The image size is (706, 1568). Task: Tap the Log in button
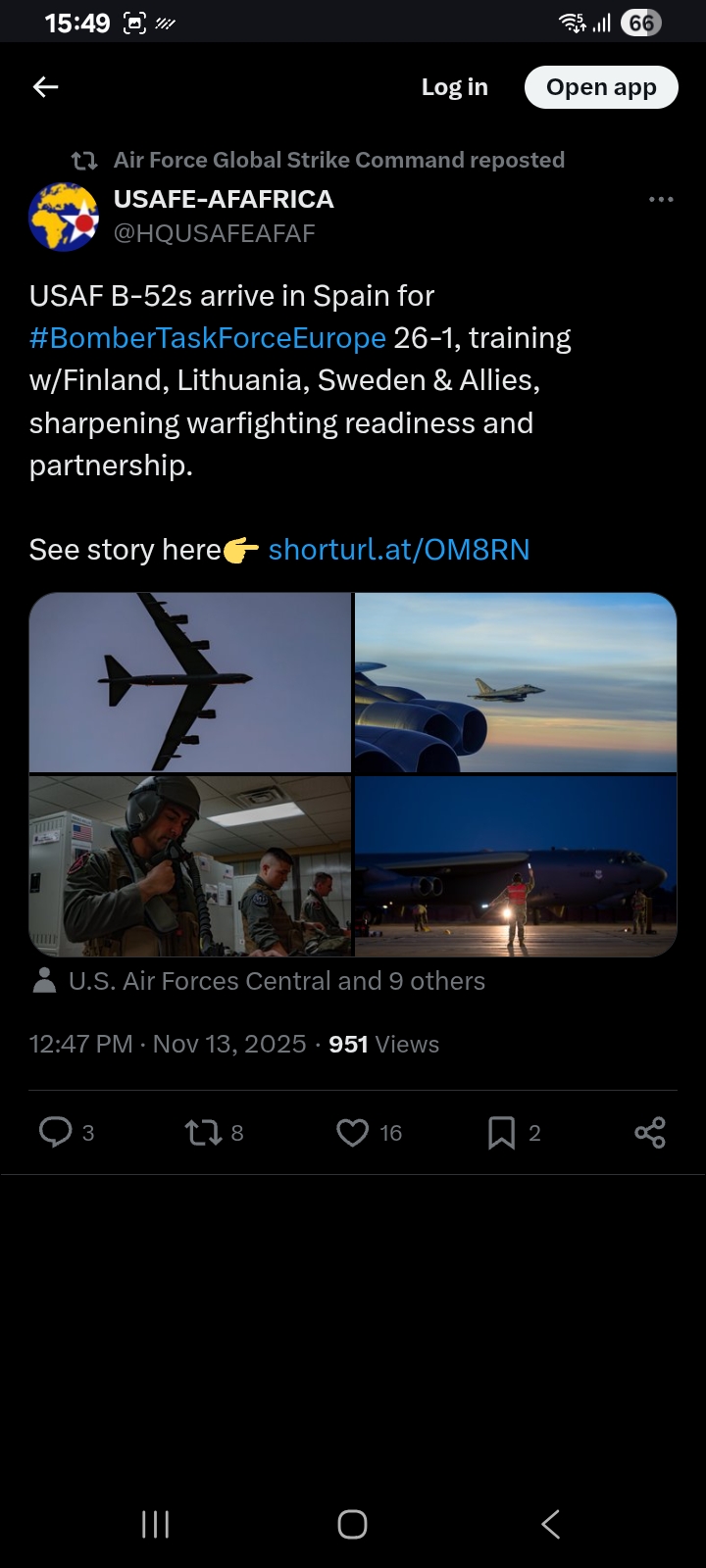(454, 87)
